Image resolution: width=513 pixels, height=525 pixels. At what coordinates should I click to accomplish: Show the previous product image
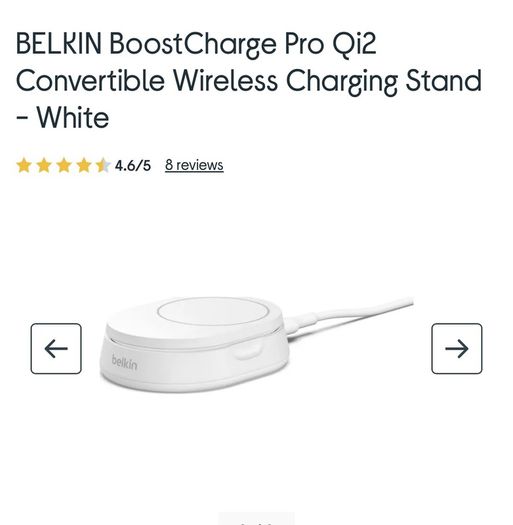coord(56,349)
